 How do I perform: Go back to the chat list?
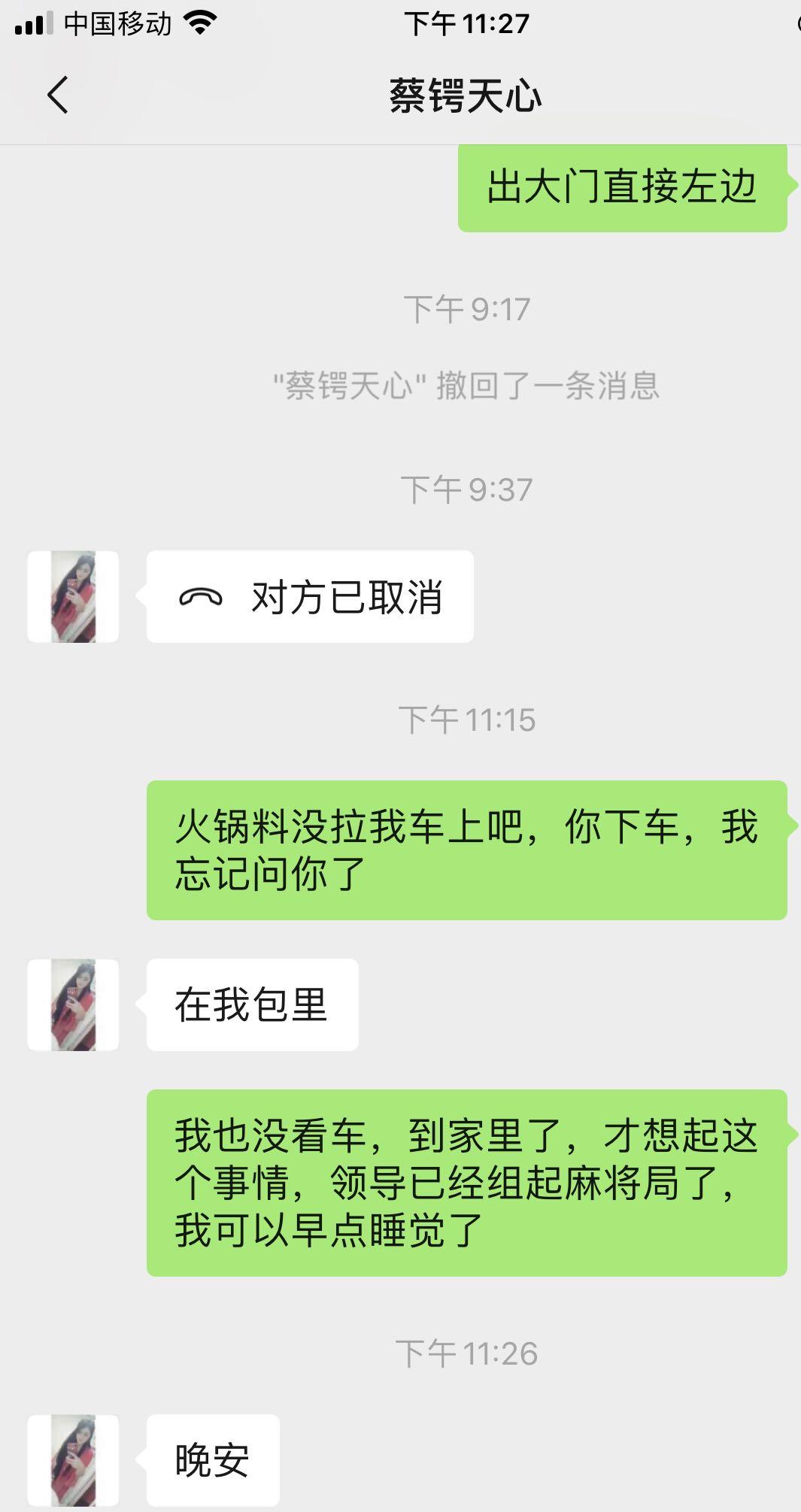click(57, 95)
